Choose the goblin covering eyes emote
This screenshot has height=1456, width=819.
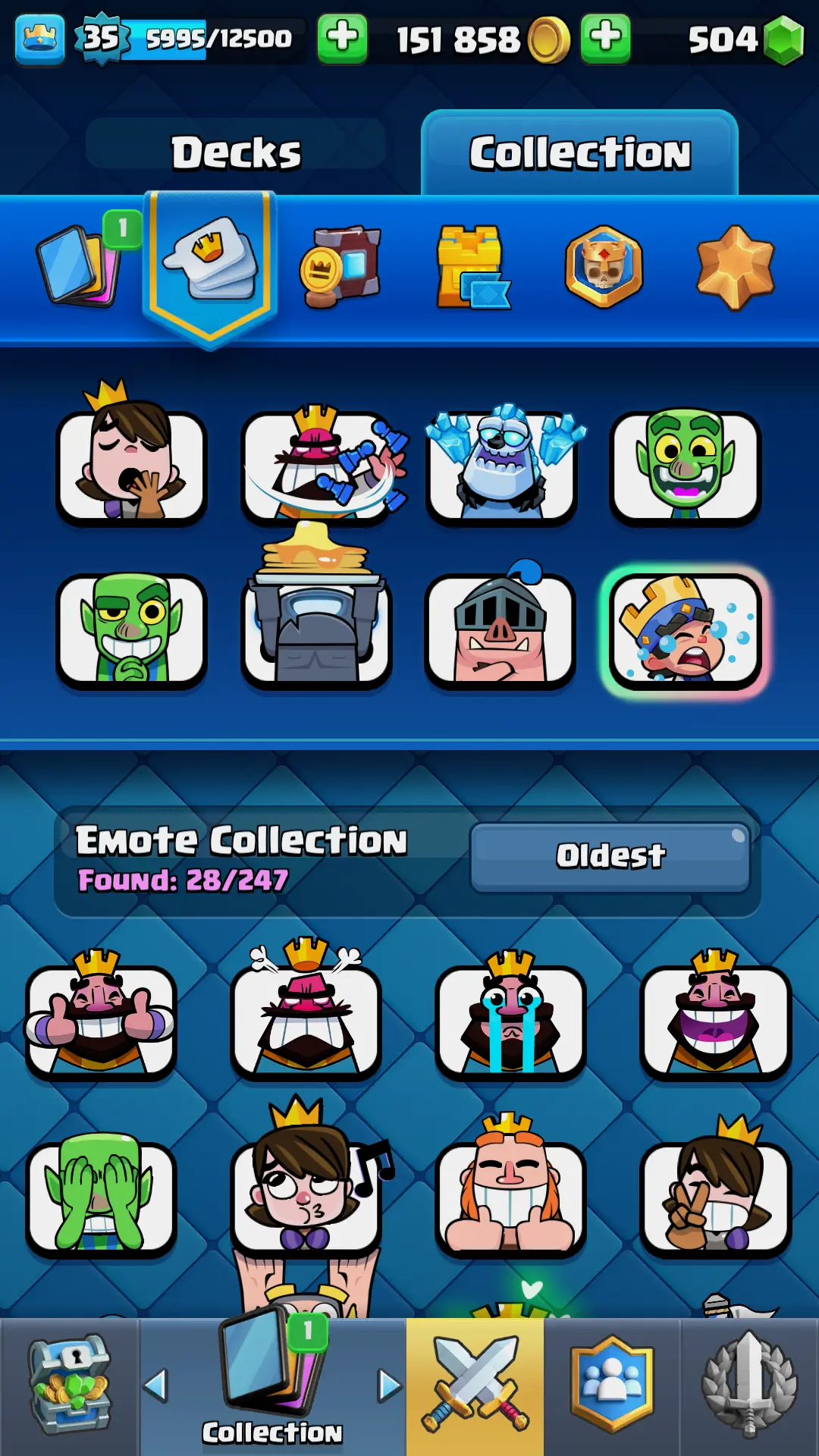coord(101,1197)
